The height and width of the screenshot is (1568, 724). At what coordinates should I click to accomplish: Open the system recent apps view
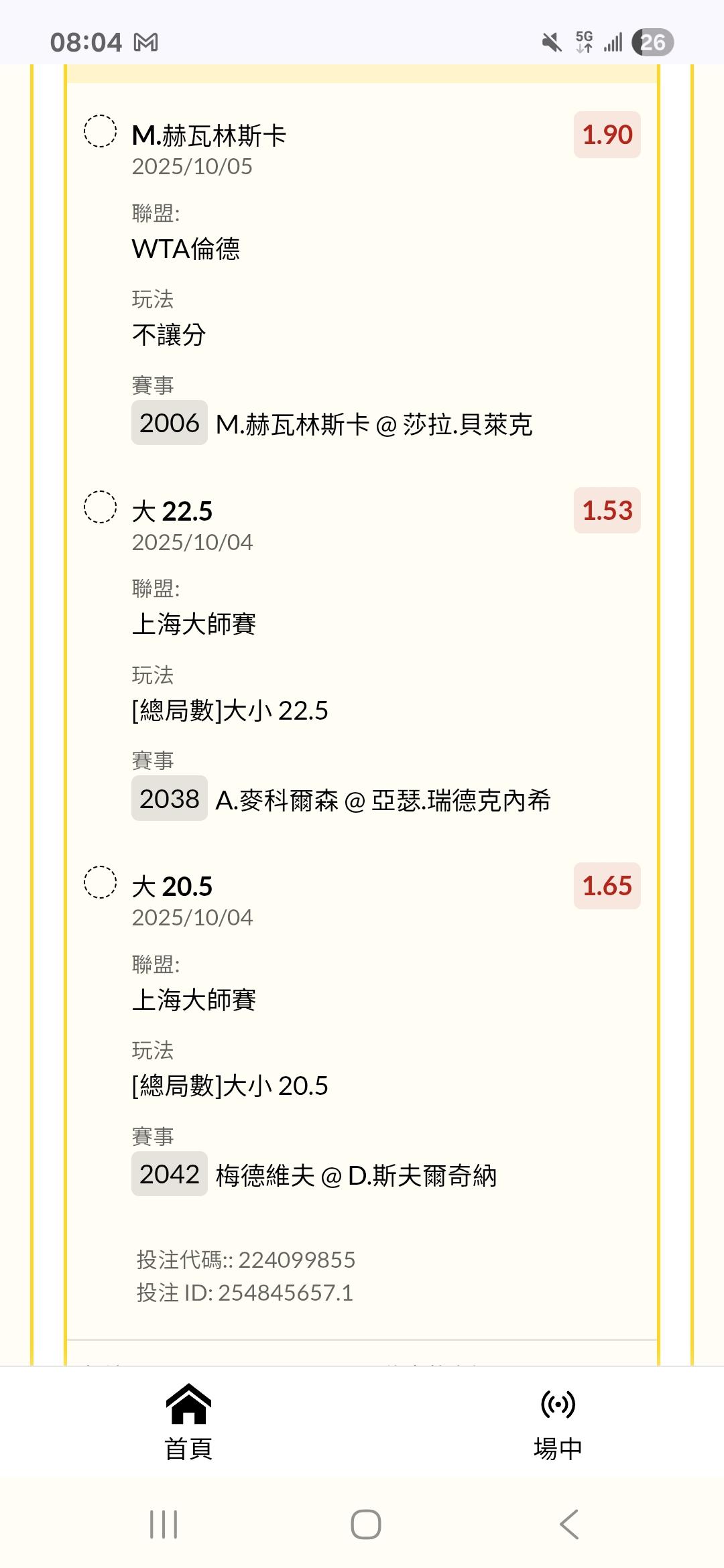pyautogui.click(x=164, y=1524)
